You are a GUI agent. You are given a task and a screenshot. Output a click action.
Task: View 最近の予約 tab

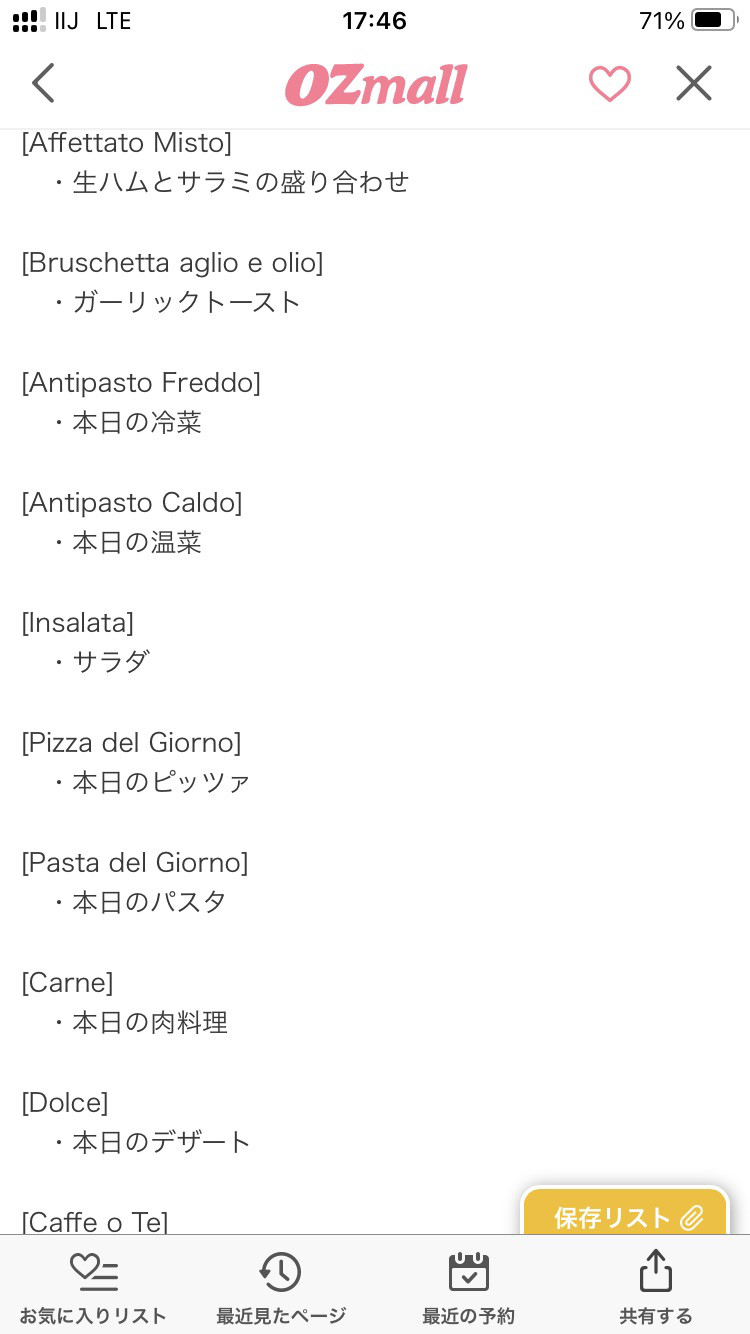(x=468, y=1287)
